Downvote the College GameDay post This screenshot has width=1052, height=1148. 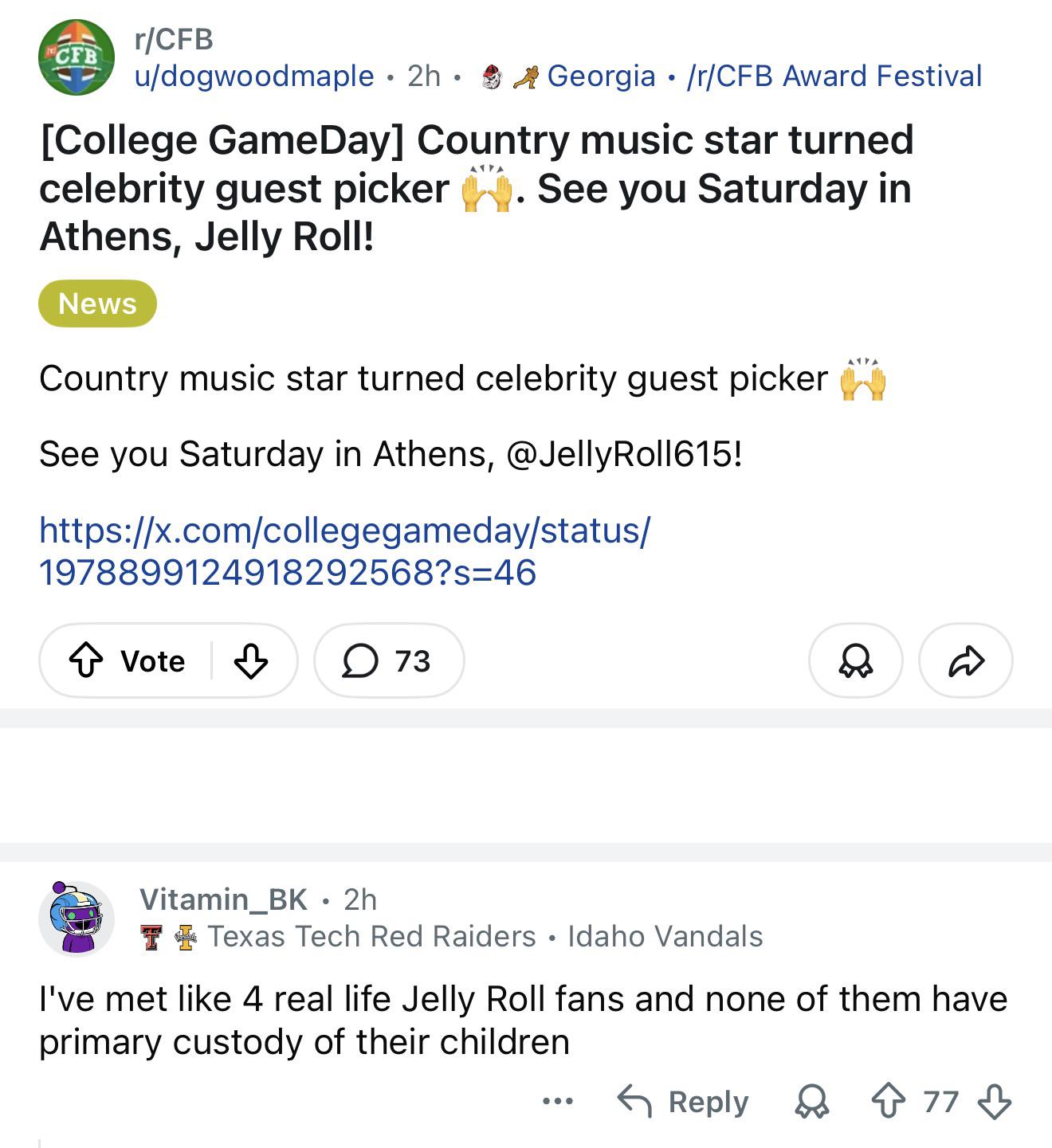[250, 660]
